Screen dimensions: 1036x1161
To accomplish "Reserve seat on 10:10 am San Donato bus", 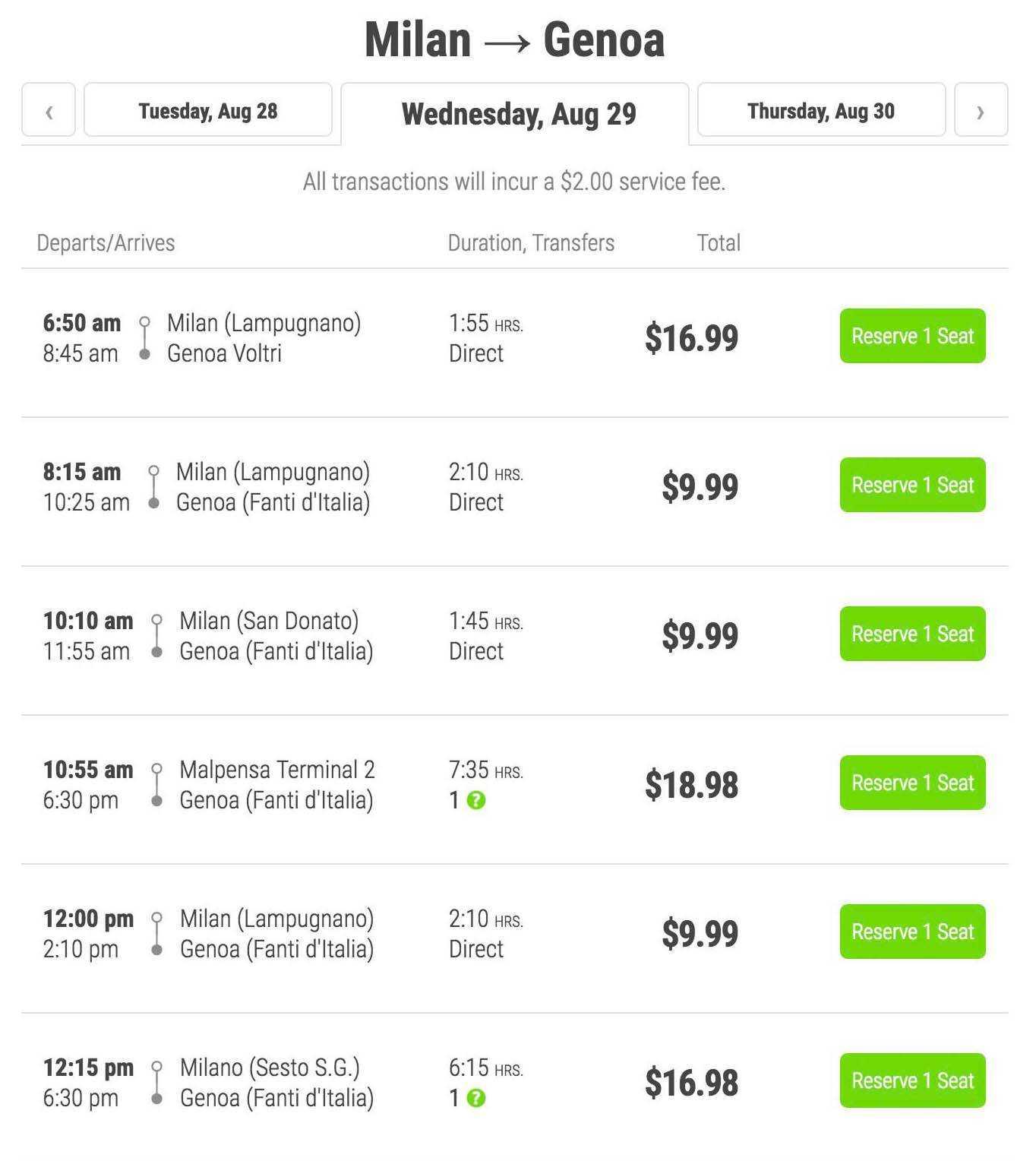I will point(912,634).
